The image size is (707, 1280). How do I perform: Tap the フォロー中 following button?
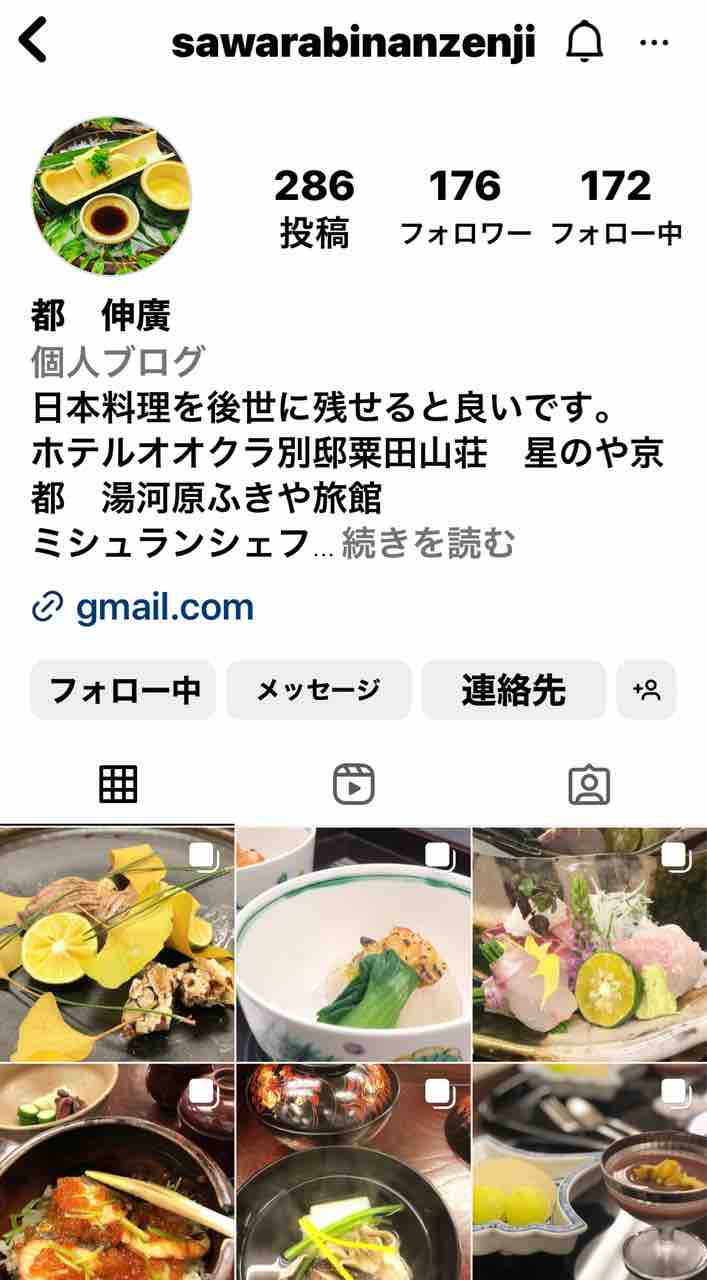point(123,690)
